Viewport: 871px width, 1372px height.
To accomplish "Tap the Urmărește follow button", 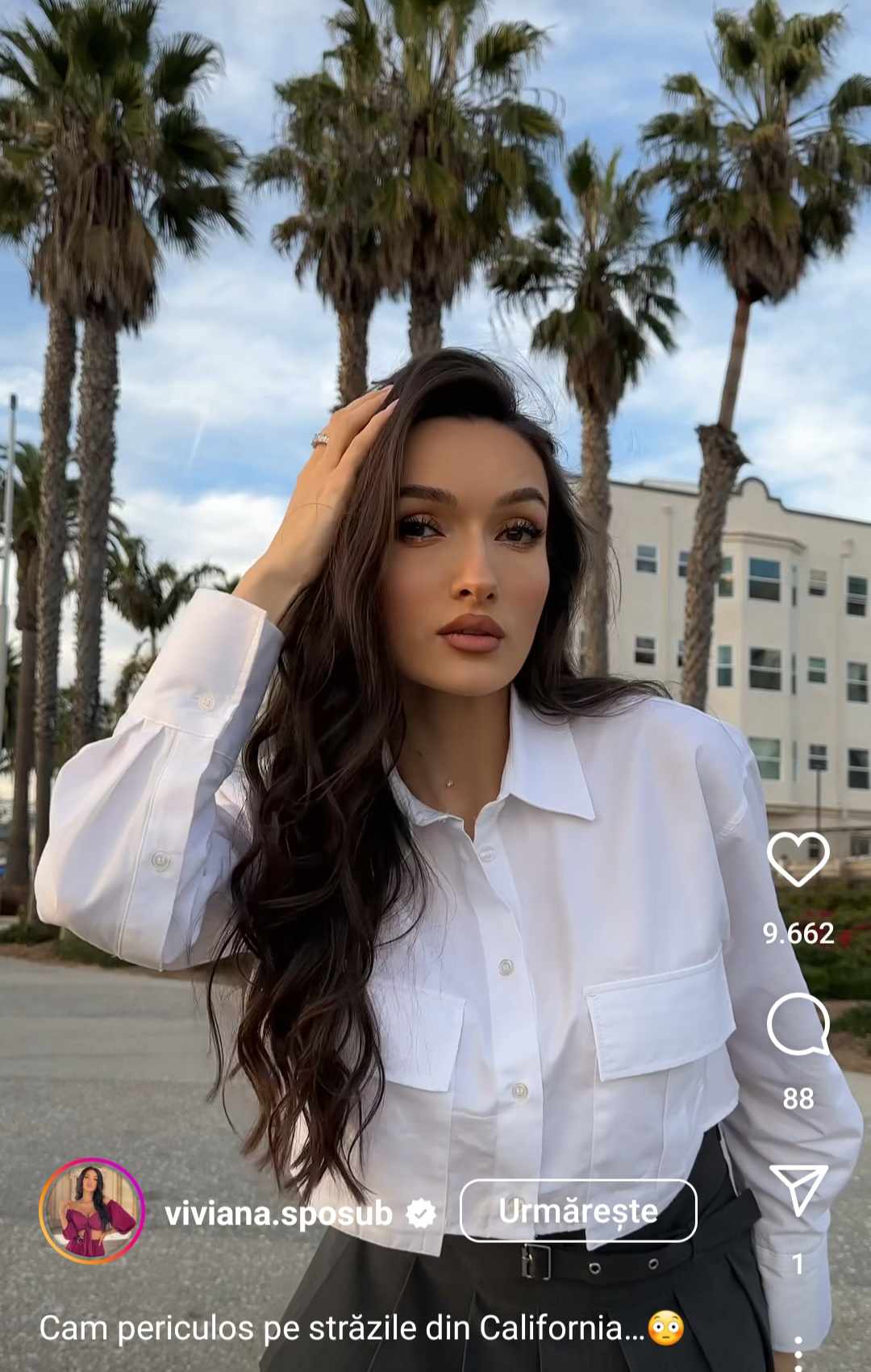I will pyautogui.click(x=577, y=1211).
